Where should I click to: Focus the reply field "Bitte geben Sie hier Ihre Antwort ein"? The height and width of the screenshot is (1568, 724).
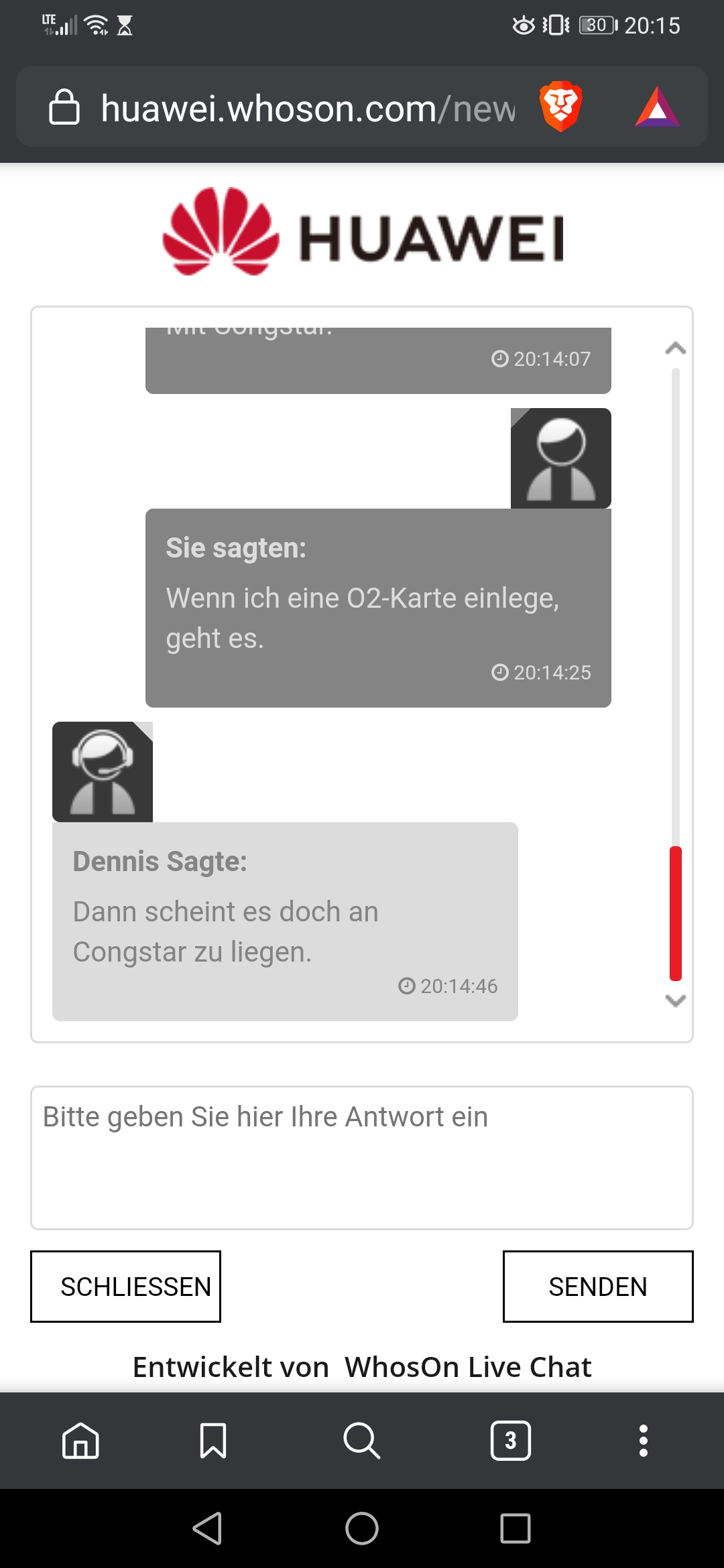pyautogui.click(x=362, y=1157)
